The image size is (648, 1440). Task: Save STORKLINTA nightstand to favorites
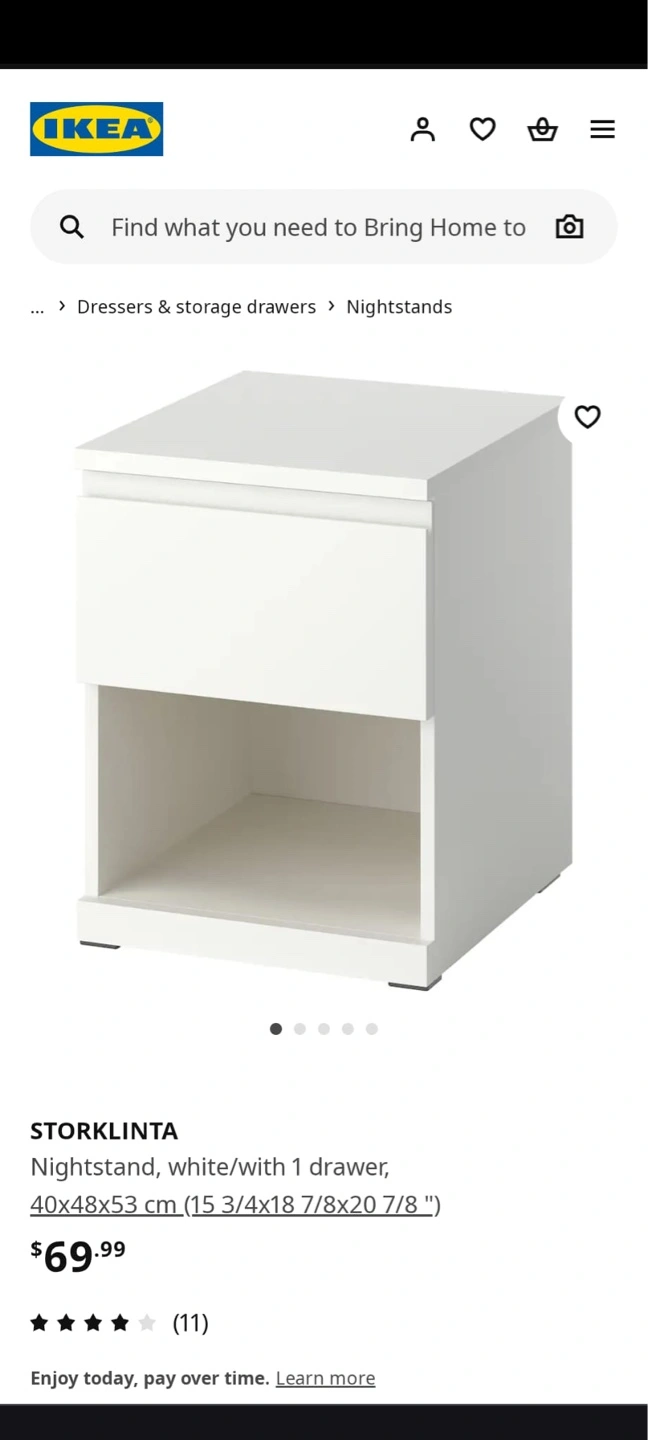point(587,417)
